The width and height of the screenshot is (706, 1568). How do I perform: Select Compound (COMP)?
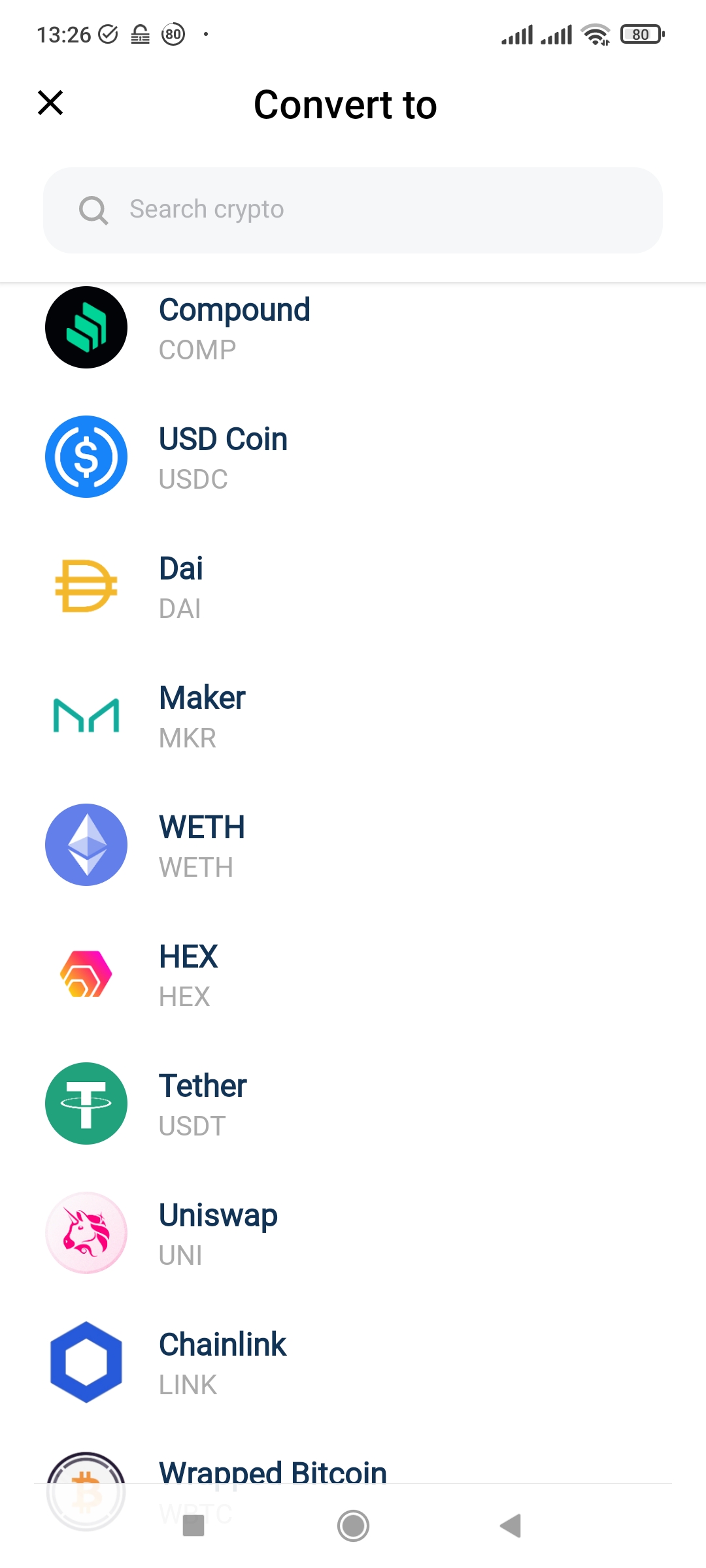235,328
